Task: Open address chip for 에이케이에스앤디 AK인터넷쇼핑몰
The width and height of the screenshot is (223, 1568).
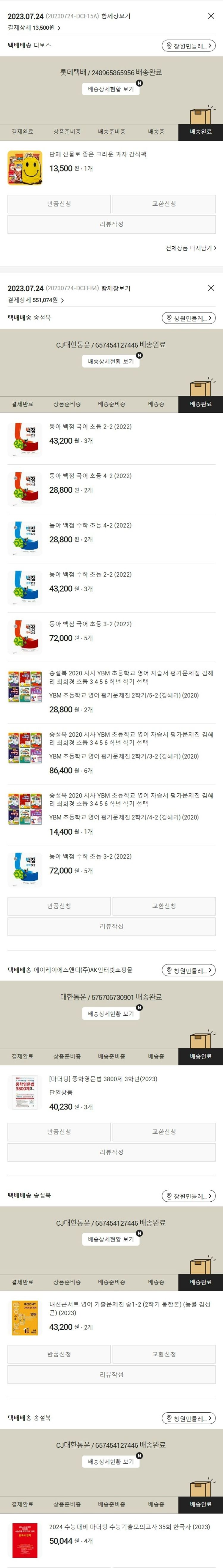Action: click(188, 970)
